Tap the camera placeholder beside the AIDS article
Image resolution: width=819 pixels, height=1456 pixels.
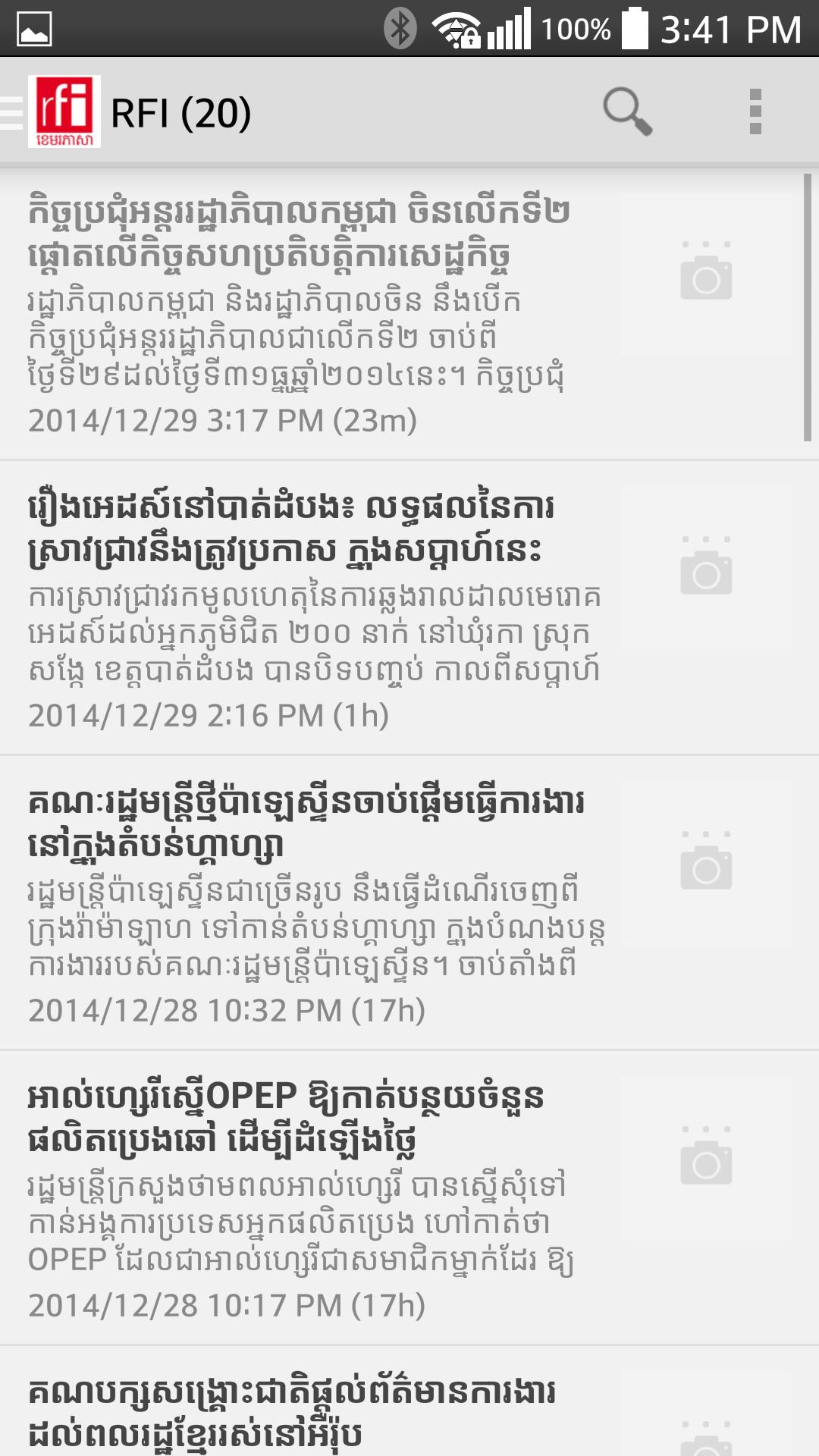[706, 573]
